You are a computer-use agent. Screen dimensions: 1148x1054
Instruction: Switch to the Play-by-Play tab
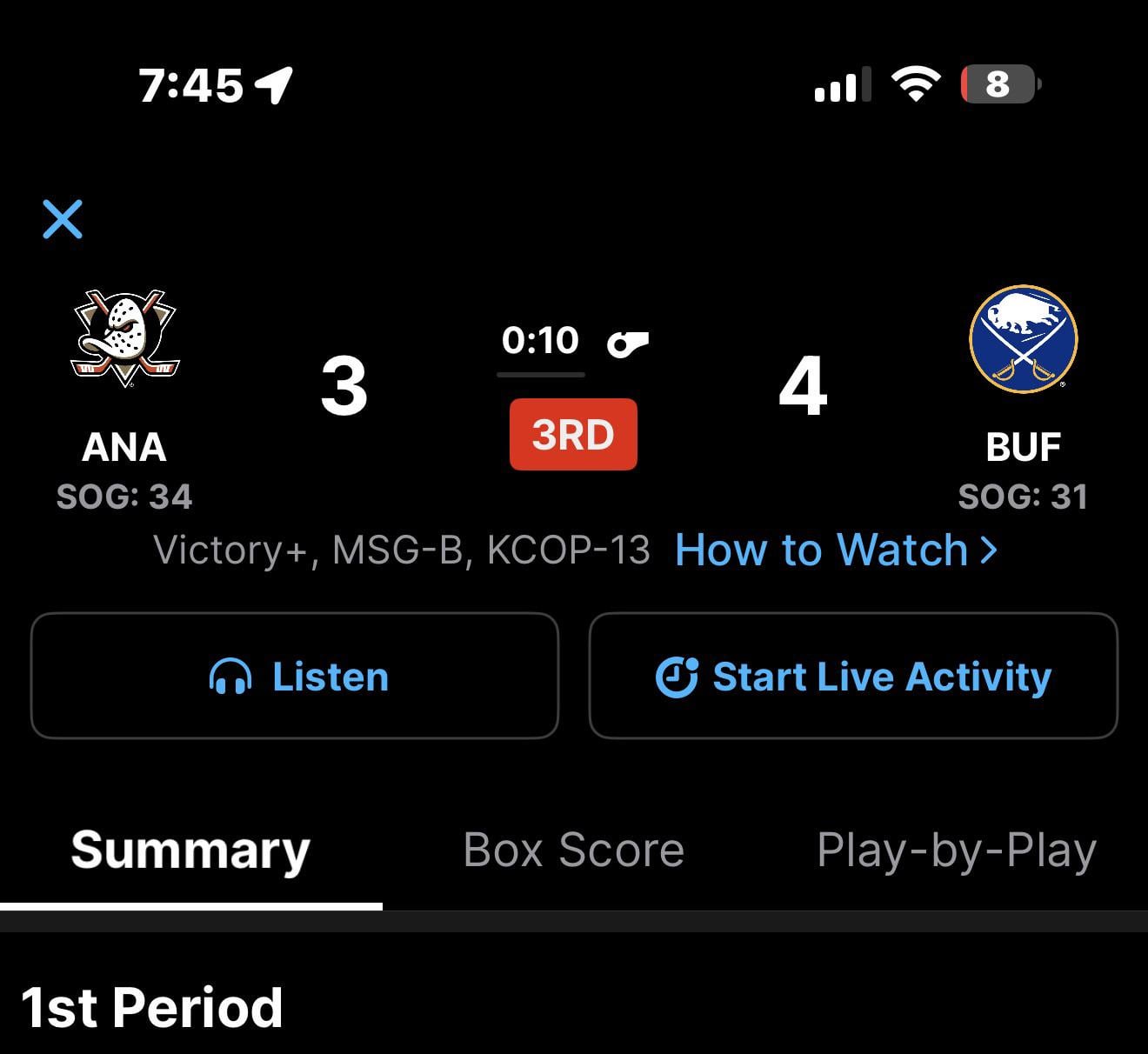click(956, 850)
